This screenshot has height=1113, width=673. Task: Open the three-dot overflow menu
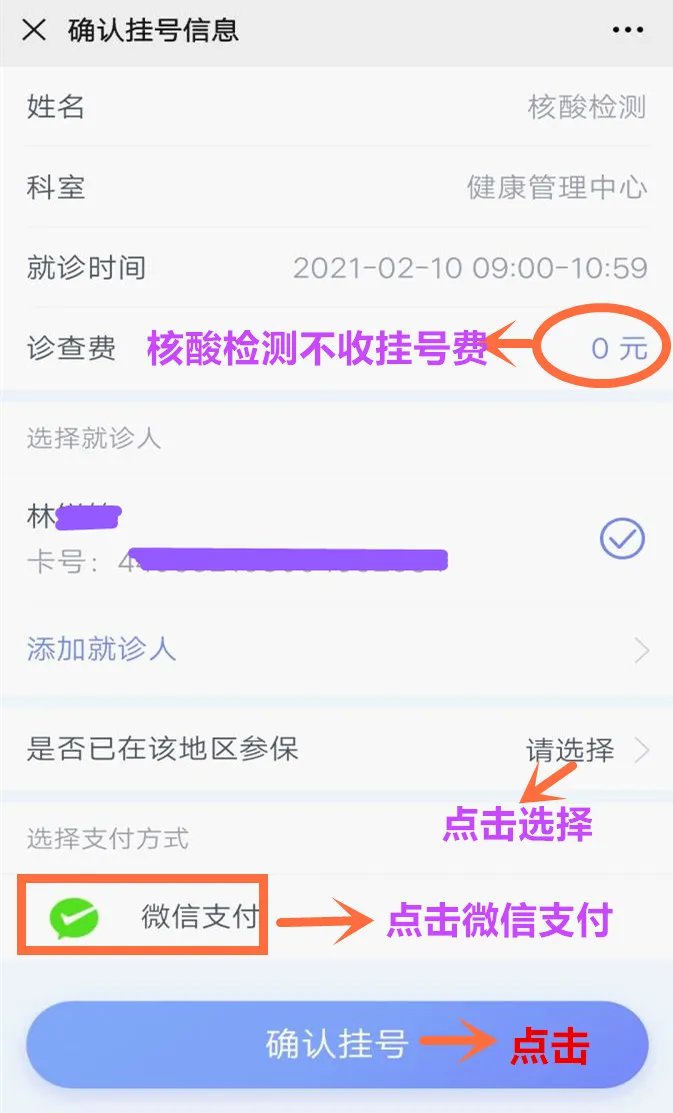[627, 30]
